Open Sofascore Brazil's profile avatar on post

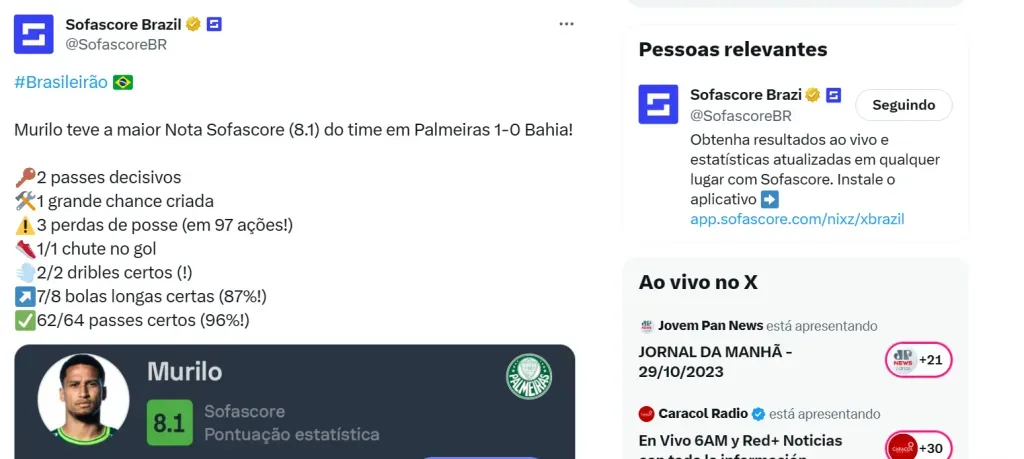point(34,34)
